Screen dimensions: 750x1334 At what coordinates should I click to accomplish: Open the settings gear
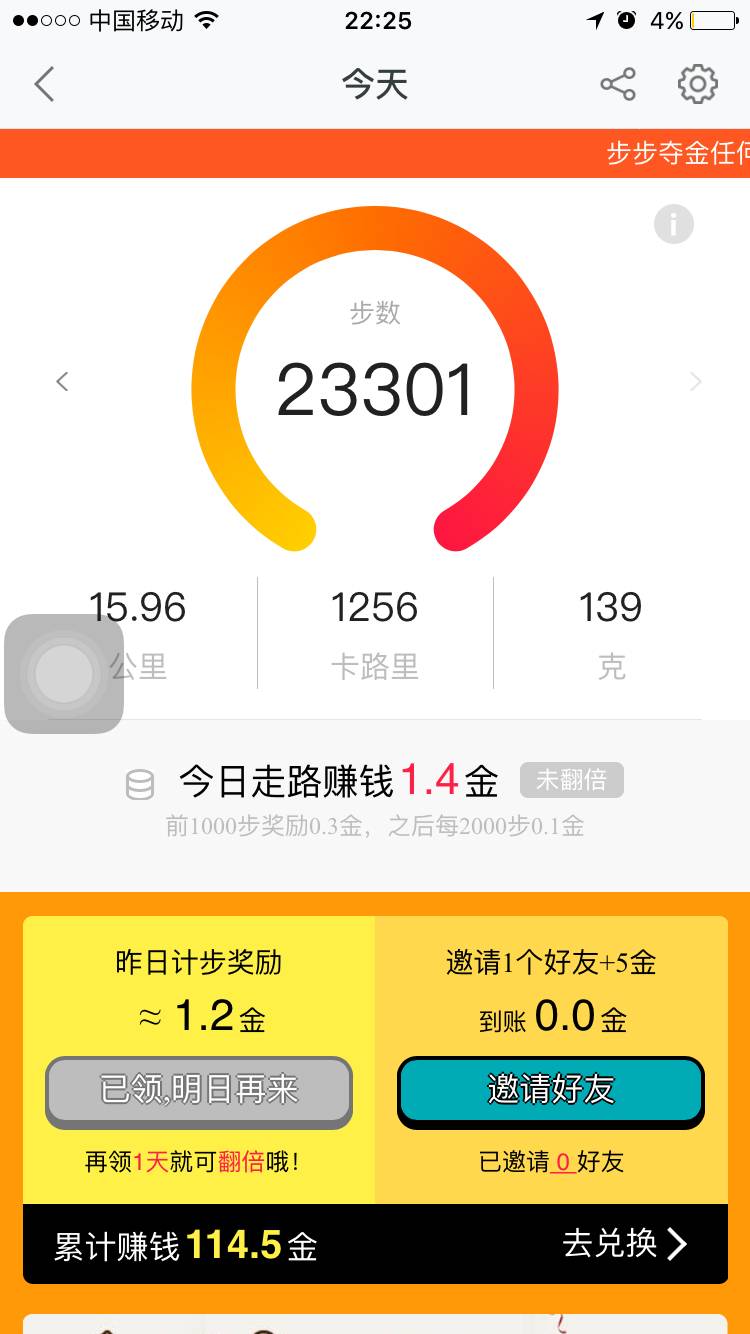pos(697,85)
